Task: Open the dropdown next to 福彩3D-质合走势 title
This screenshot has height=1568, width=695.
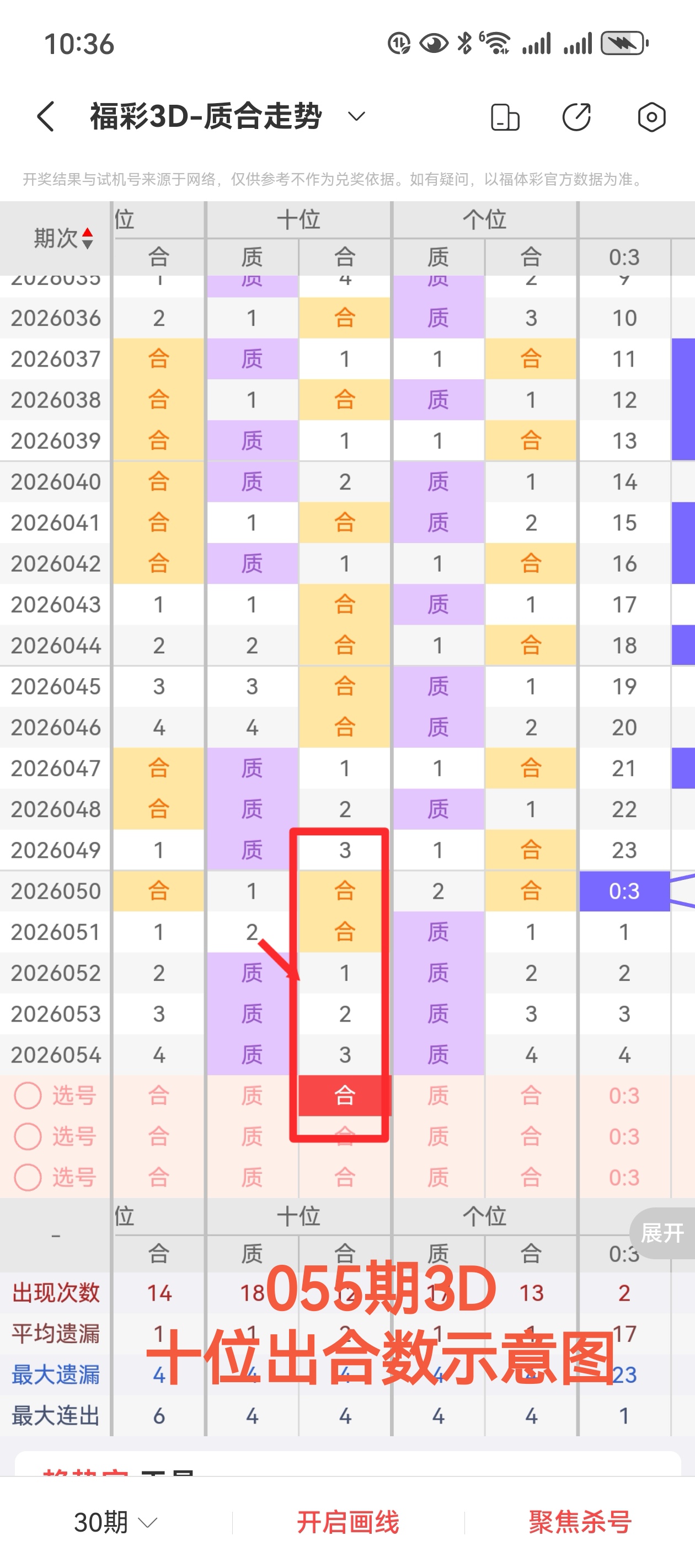Action: tap(356, 117)
